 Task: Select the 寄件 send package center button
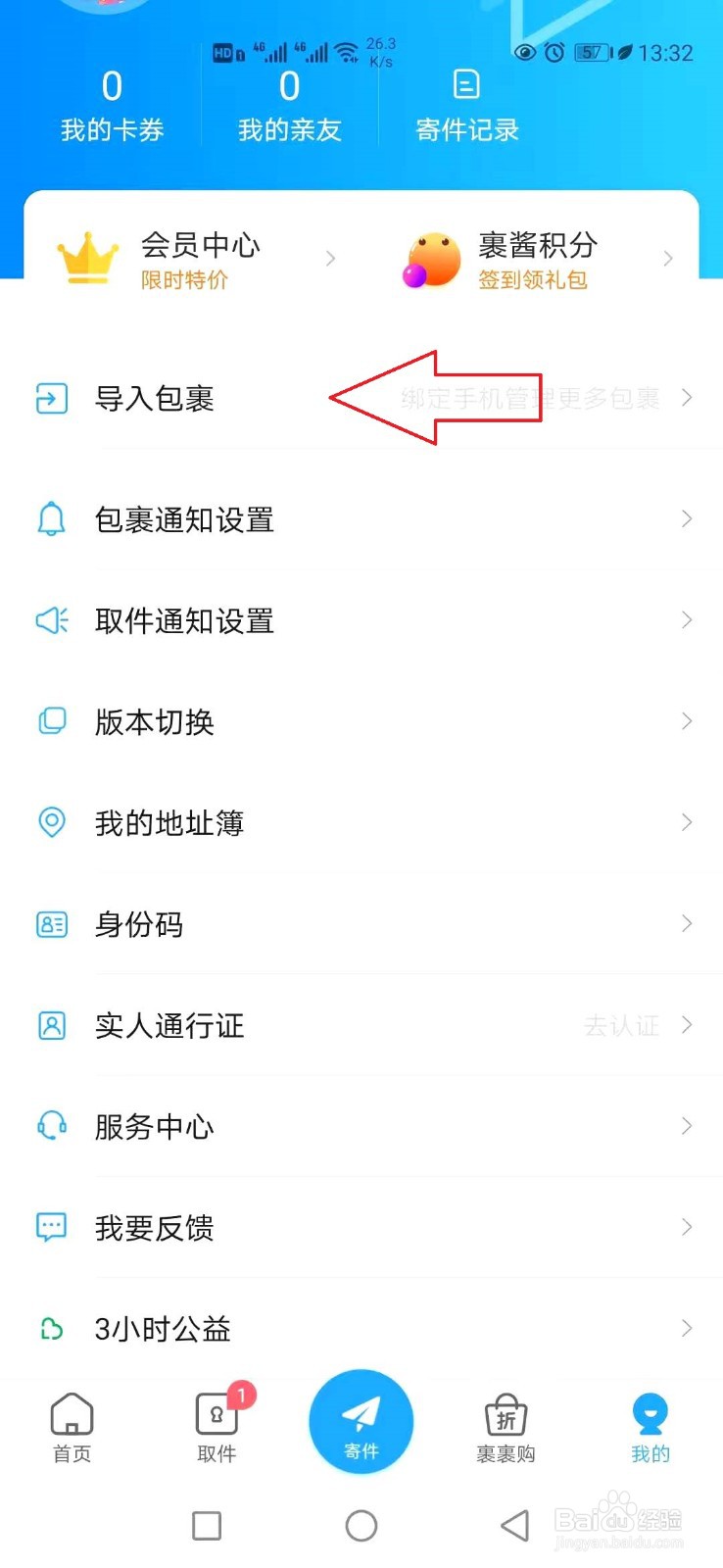(361, 1421)
